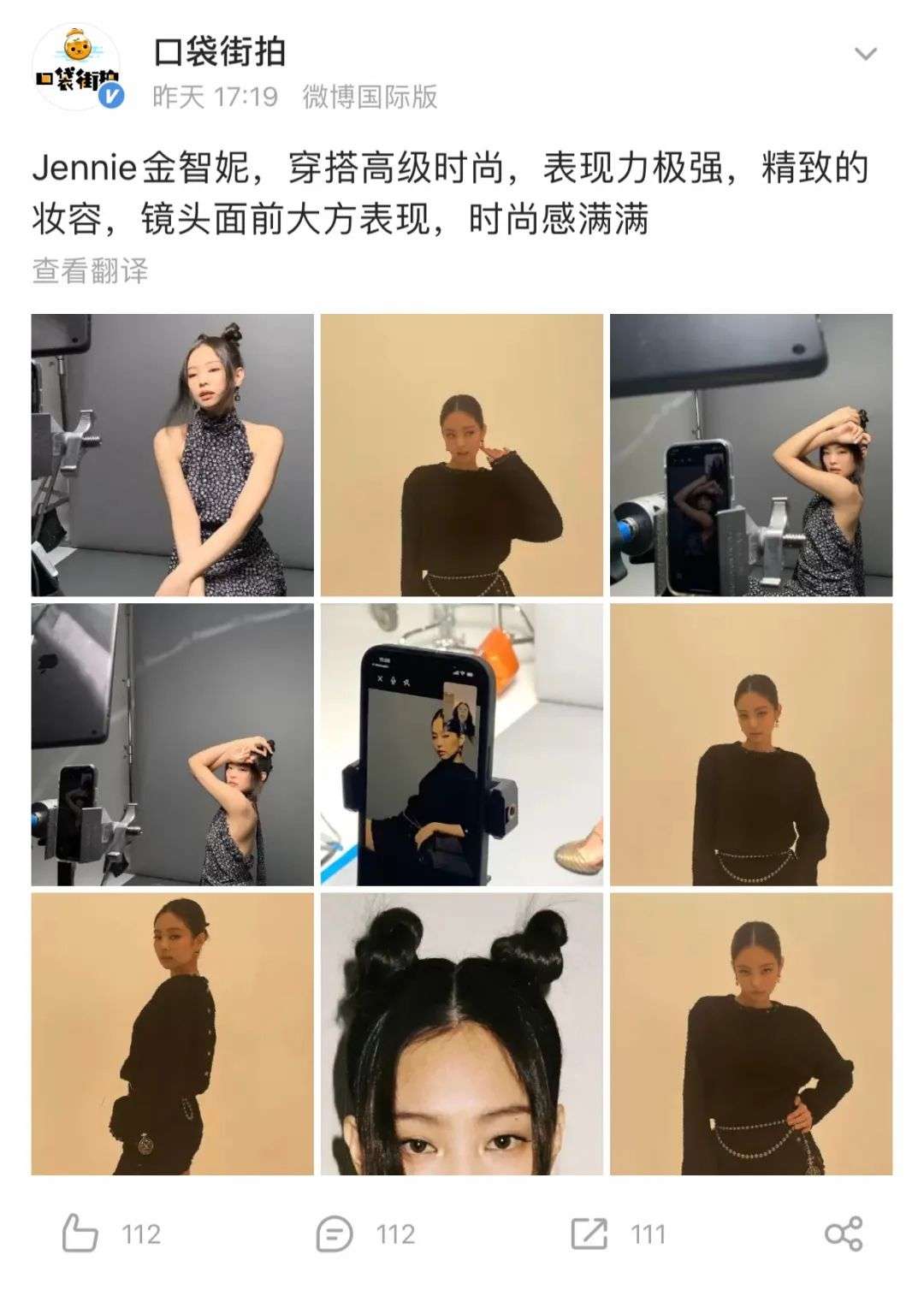The width and height of the screenshot is (924, 1290).
Task: Tap 查看翻译 to translate the post
Action: [x=90, y=271]
